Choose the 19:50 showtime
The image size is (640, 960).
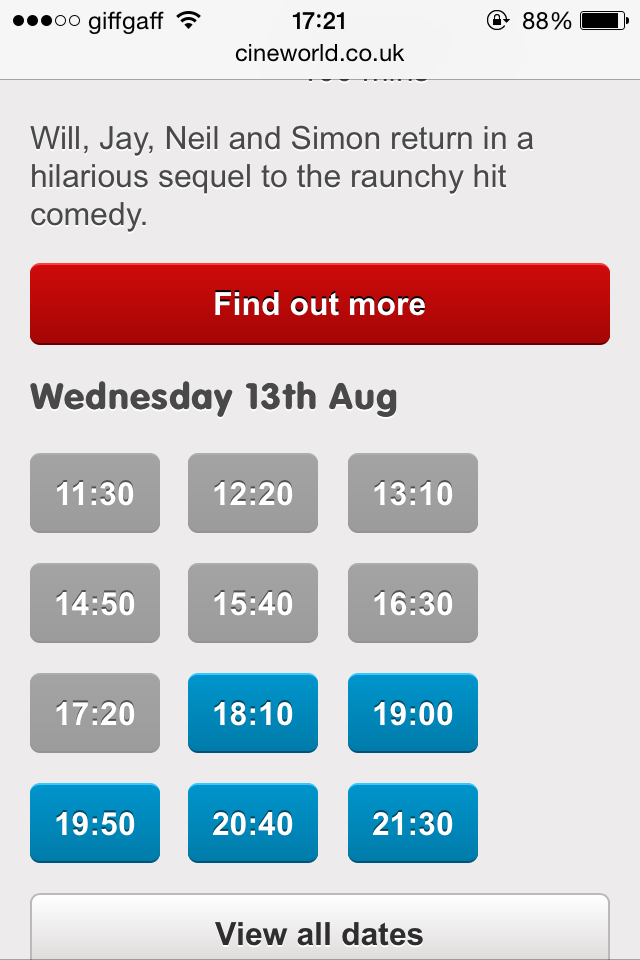95,823
